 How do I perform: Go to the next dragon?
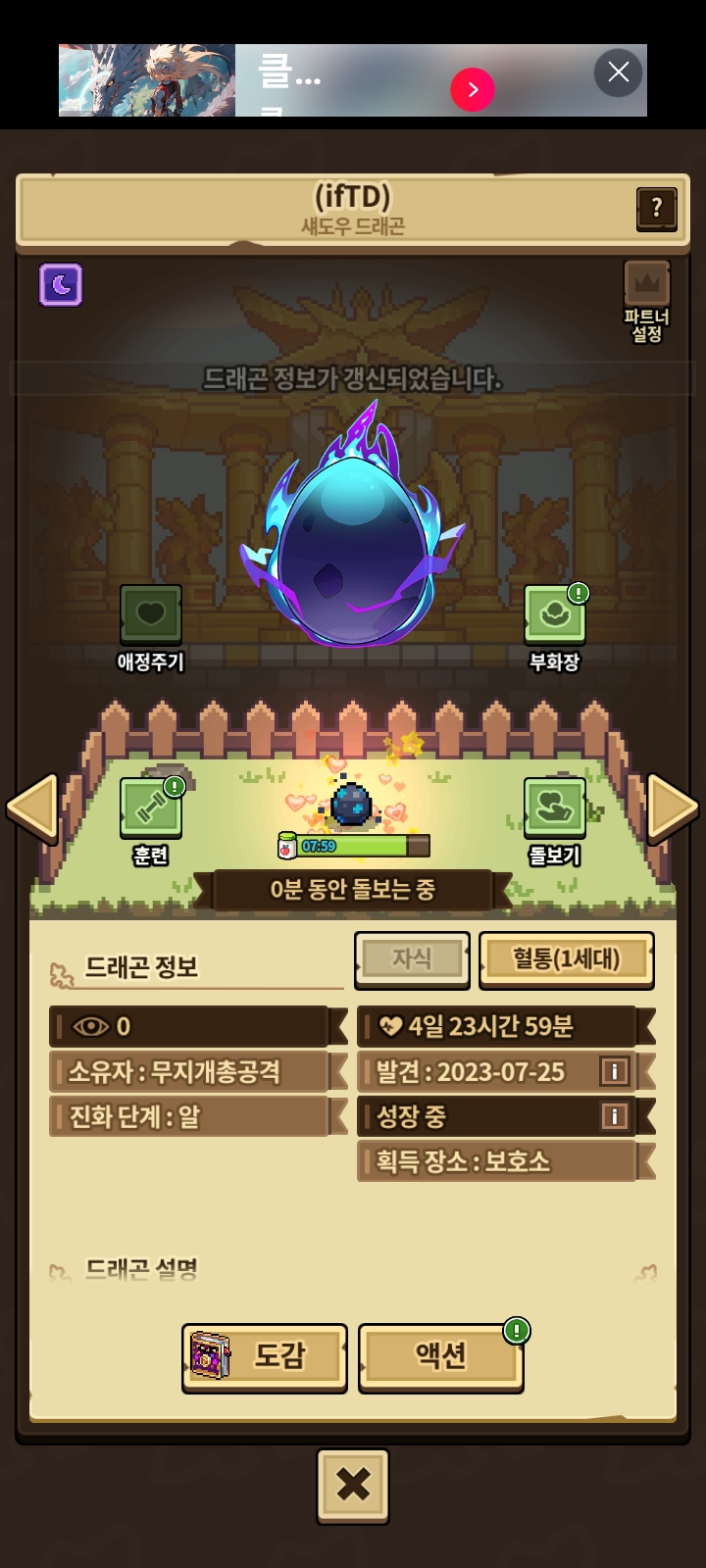click(673, 808)
